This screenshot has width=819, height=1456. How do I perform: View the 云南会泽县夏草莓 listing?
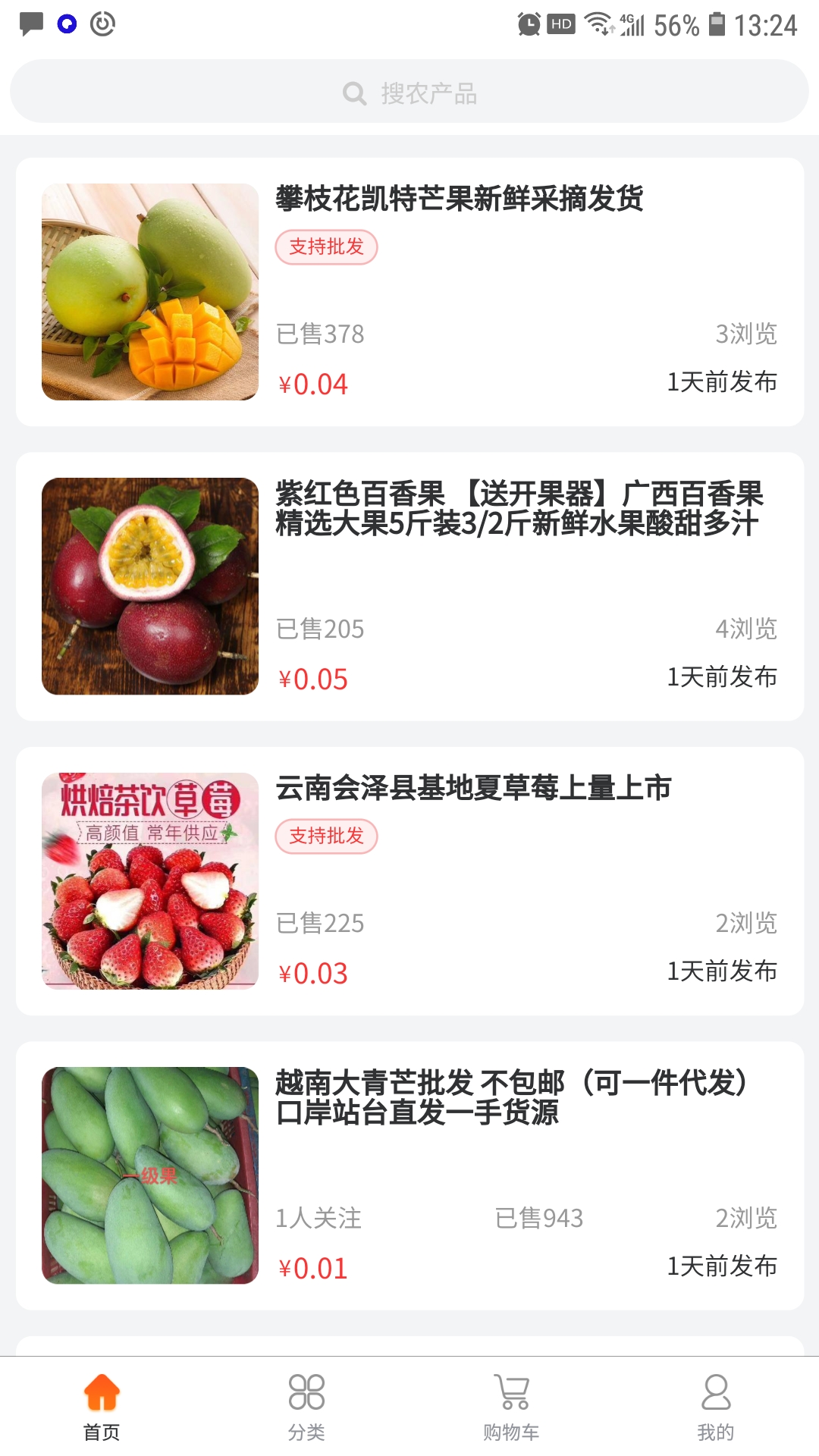point(409,881)
